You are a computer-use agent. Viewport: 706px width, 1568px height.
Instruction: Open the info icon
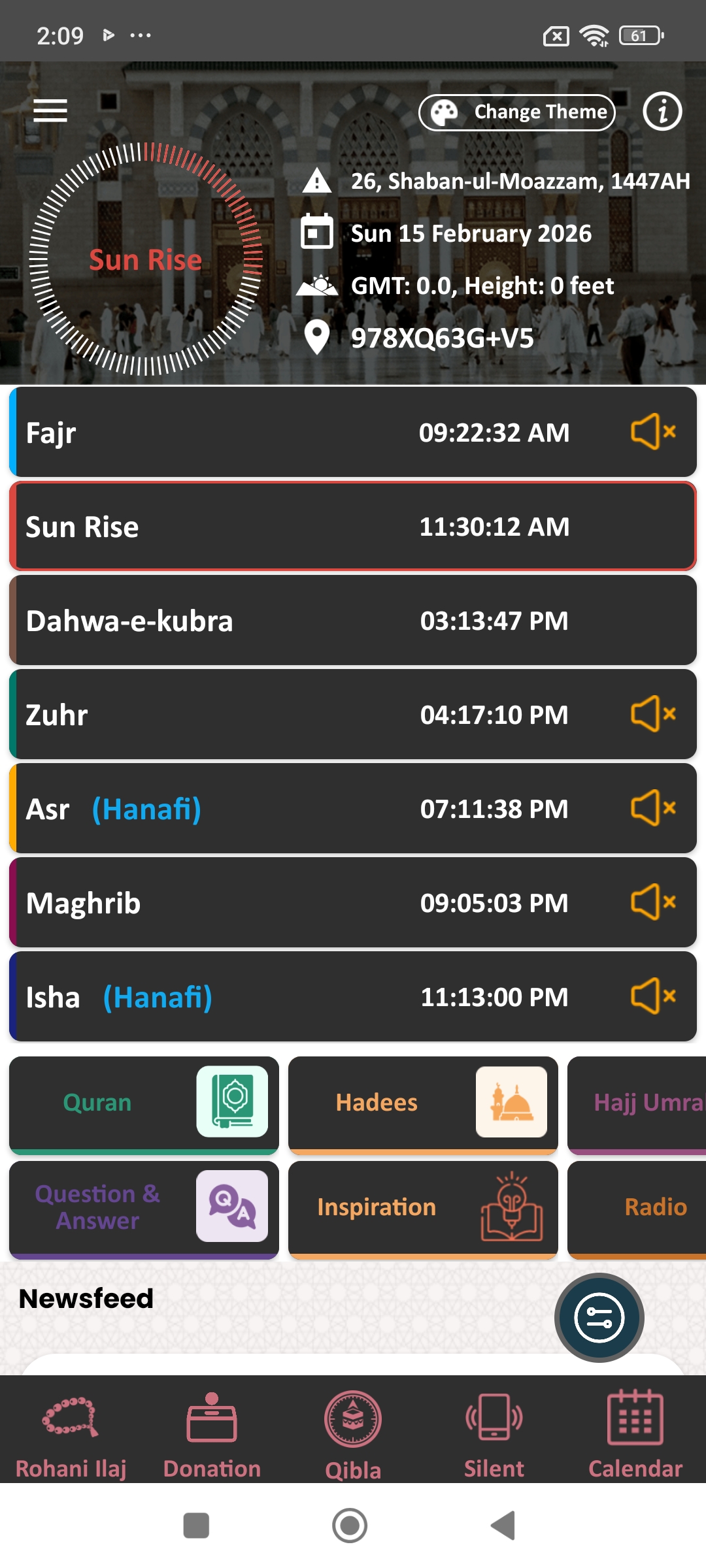pyautogui.click(x=662, y=112)
